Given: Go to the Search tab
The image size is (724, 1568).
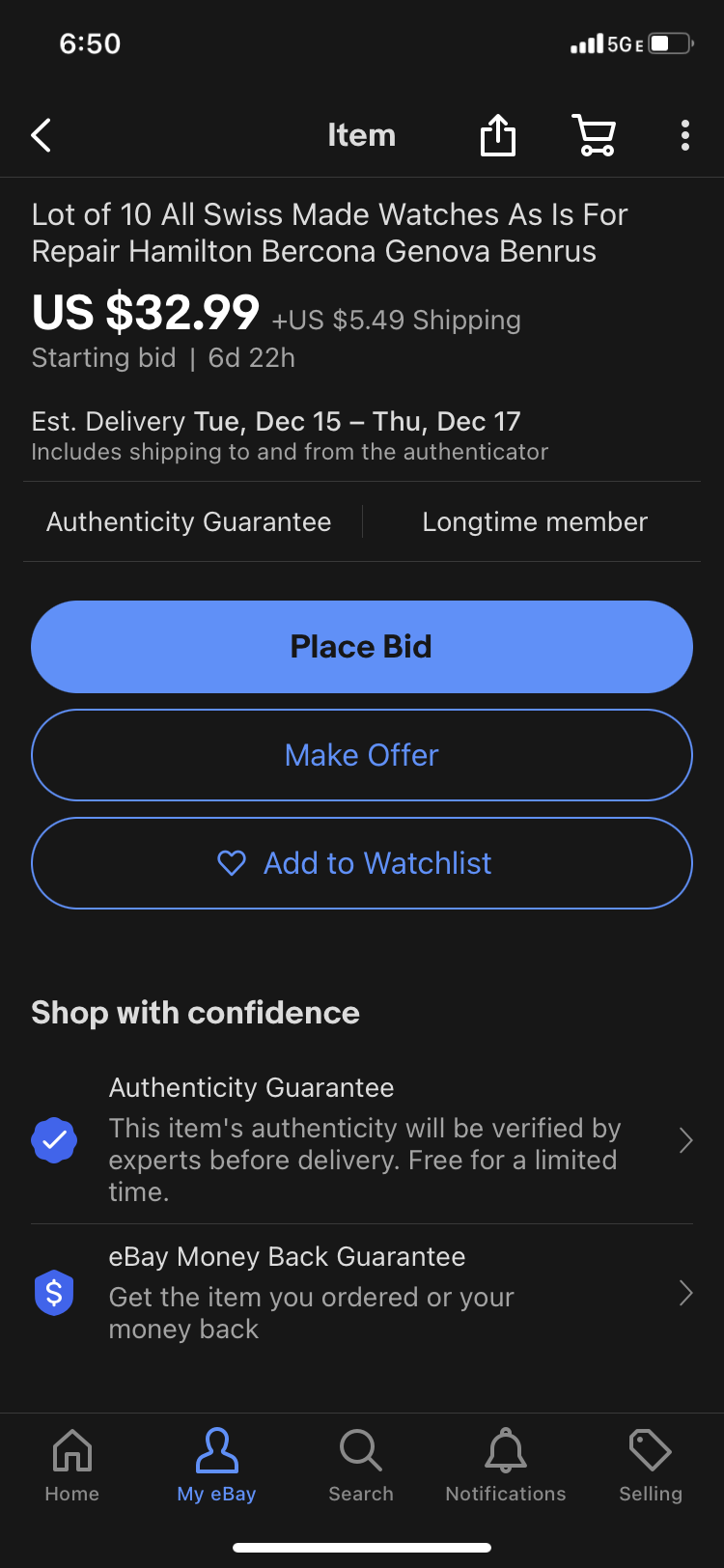Looking at the screenshot, I should 361,1465.
